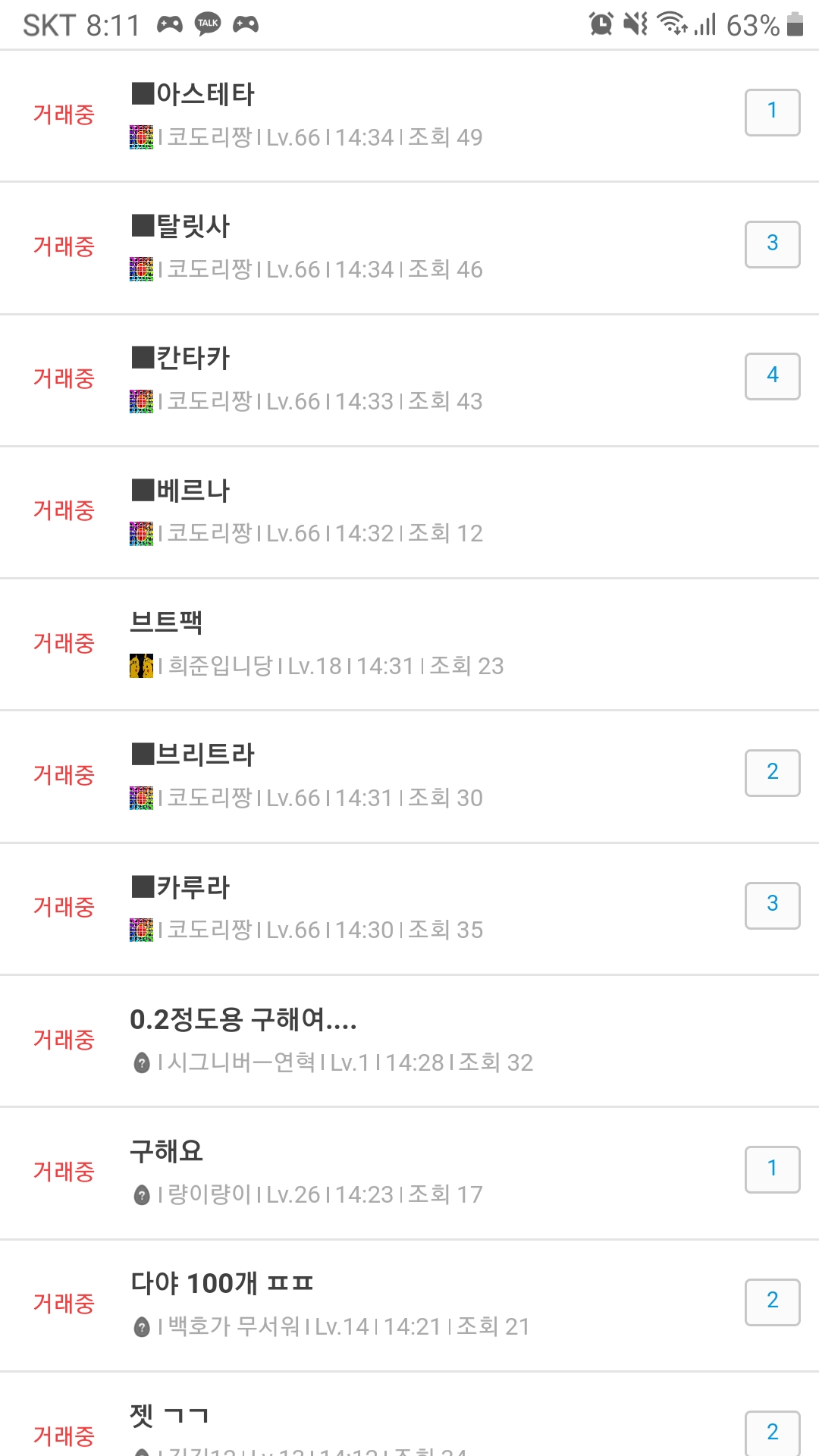Screen dimensions: 819x1456
Task: View the 3 comments on ■카루라
Action: pos(772,905)
